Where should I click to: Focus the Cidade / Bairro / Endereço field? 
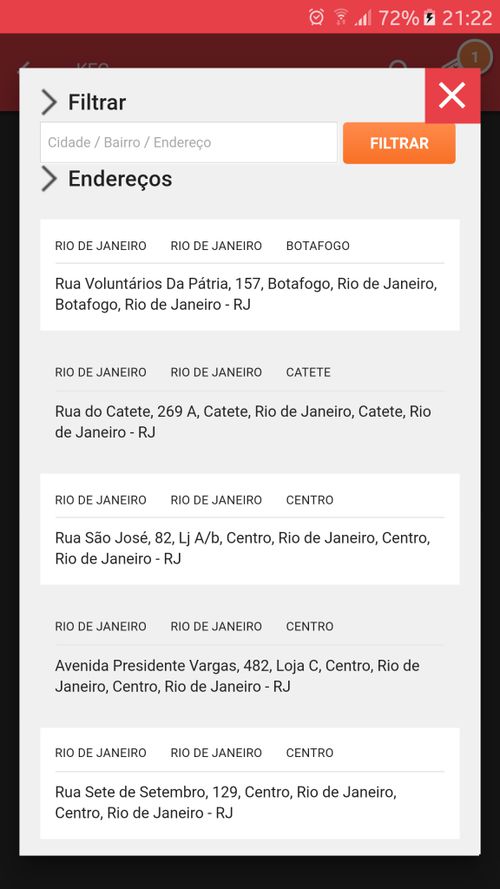click(189, 142)
